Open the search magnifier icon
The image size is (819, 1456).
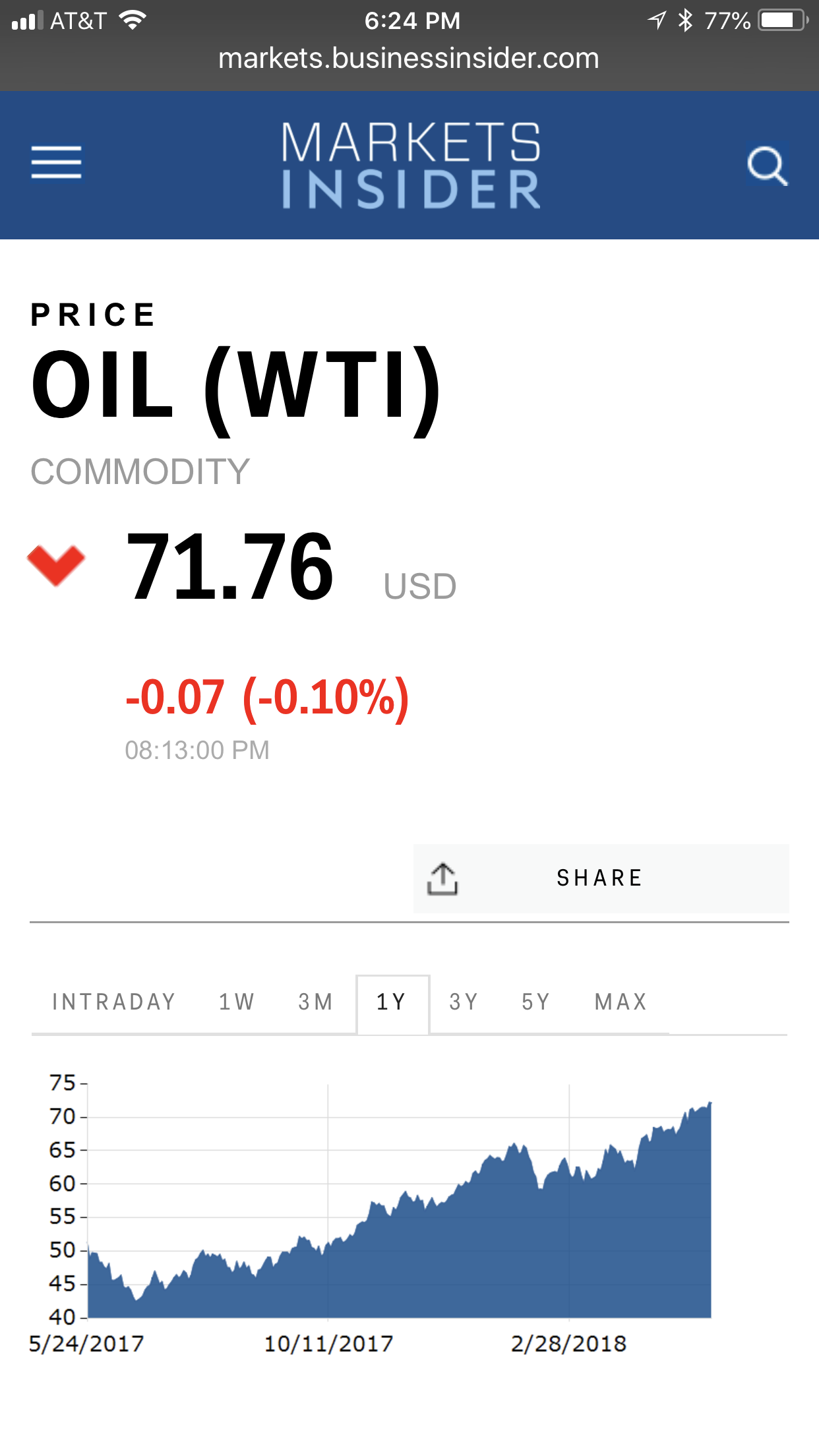pos(768,165)
